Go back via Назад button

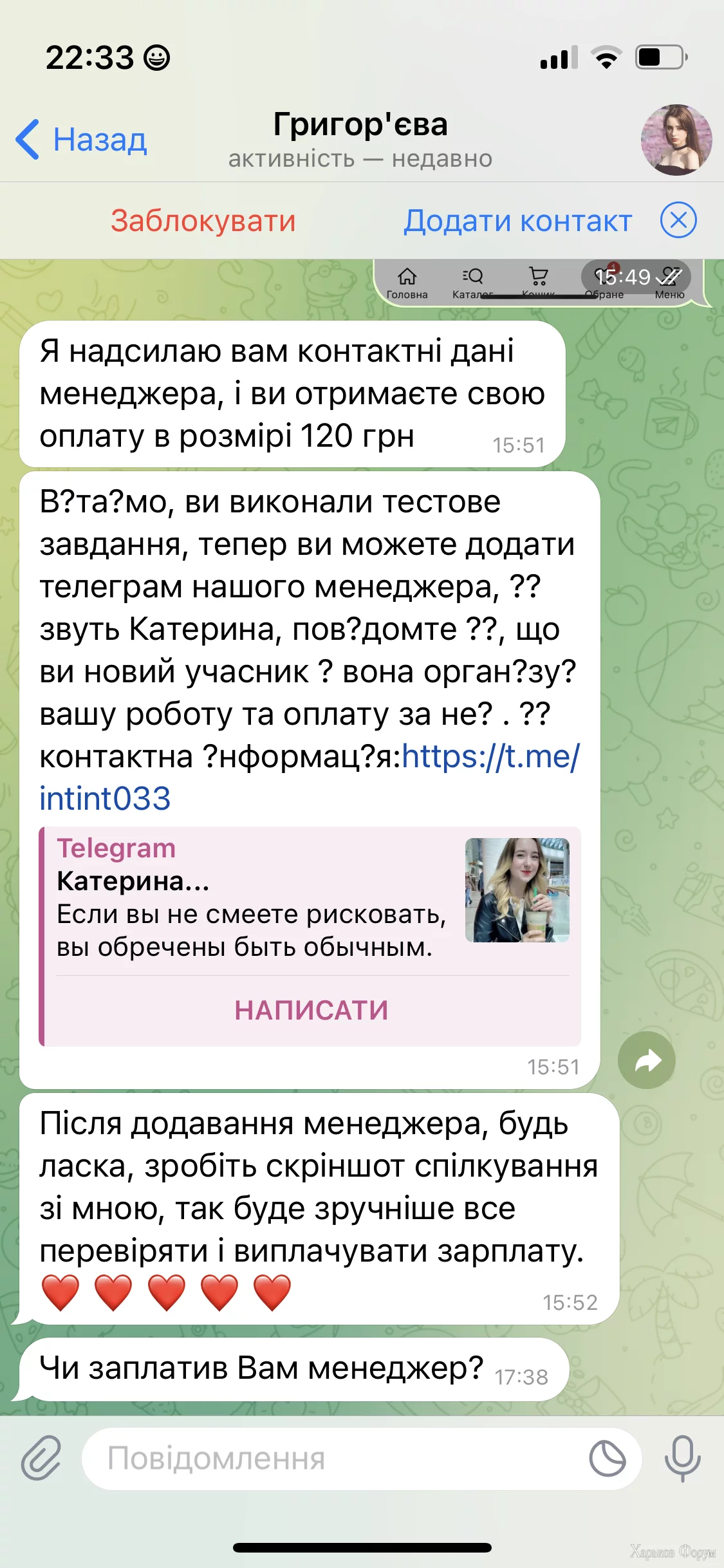click(82, 140)
